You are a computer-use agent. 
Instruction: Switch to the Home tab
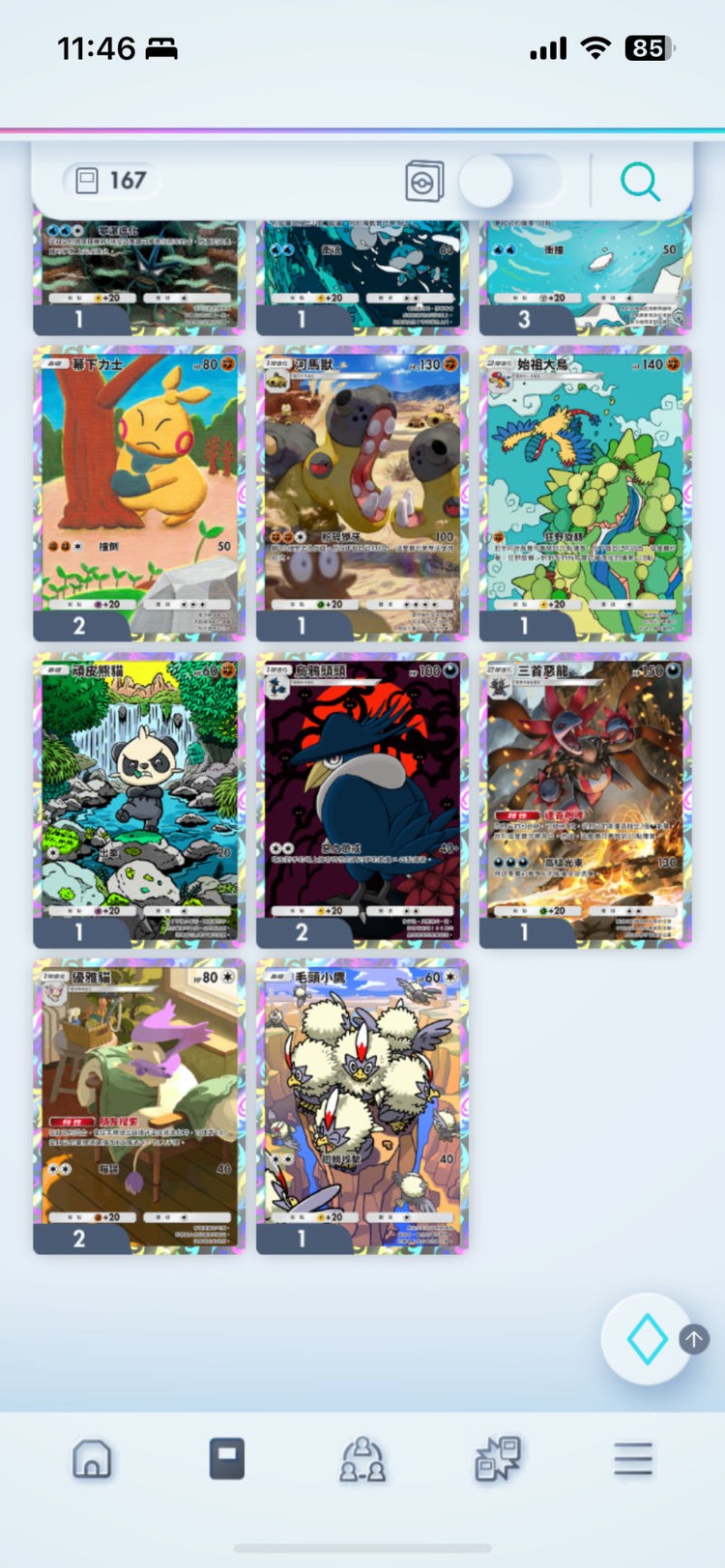point(92,1459)
